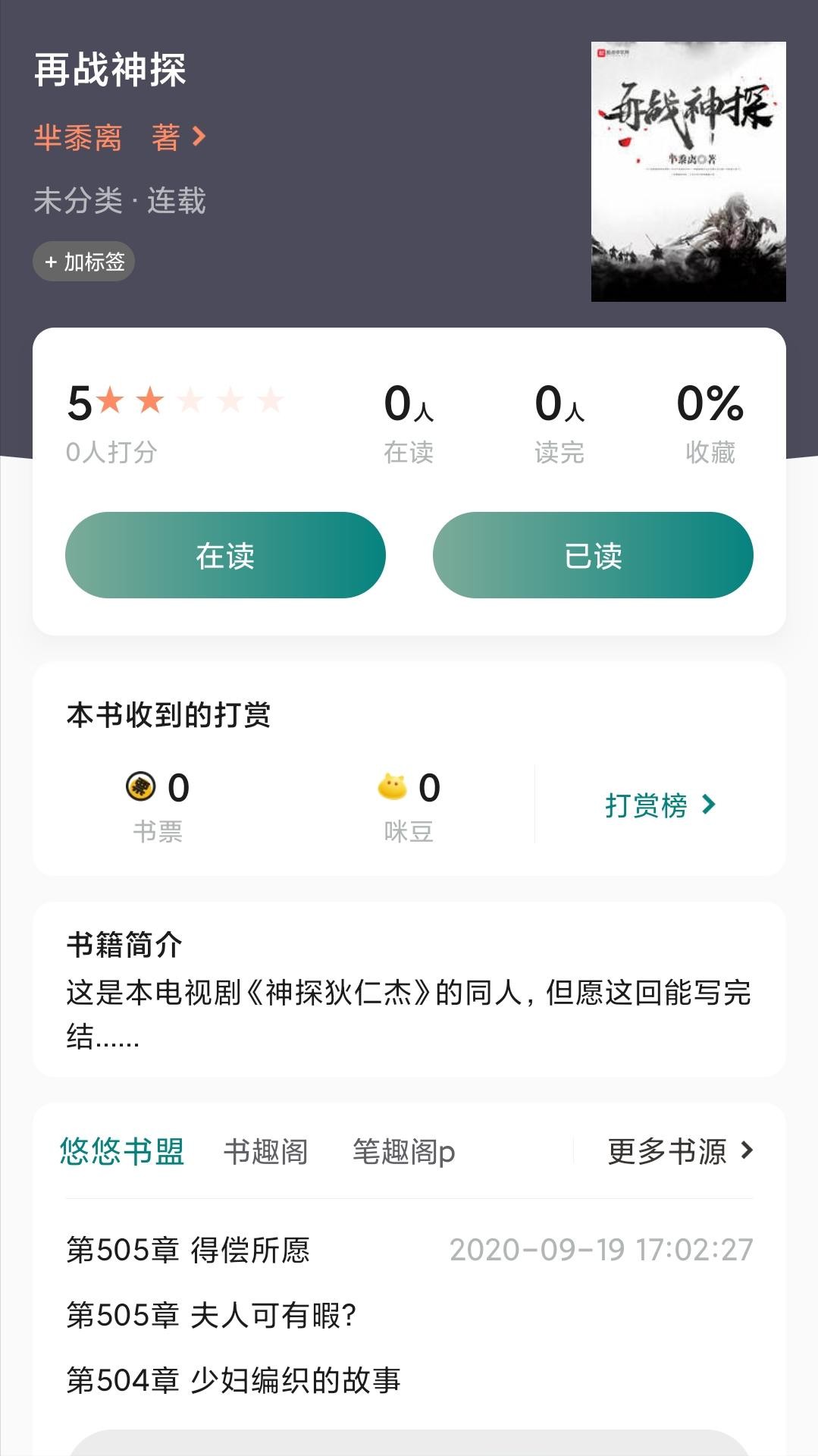Mark the book as 在读
Screen dimensions: 818x1456
click(x=225, y=555)
